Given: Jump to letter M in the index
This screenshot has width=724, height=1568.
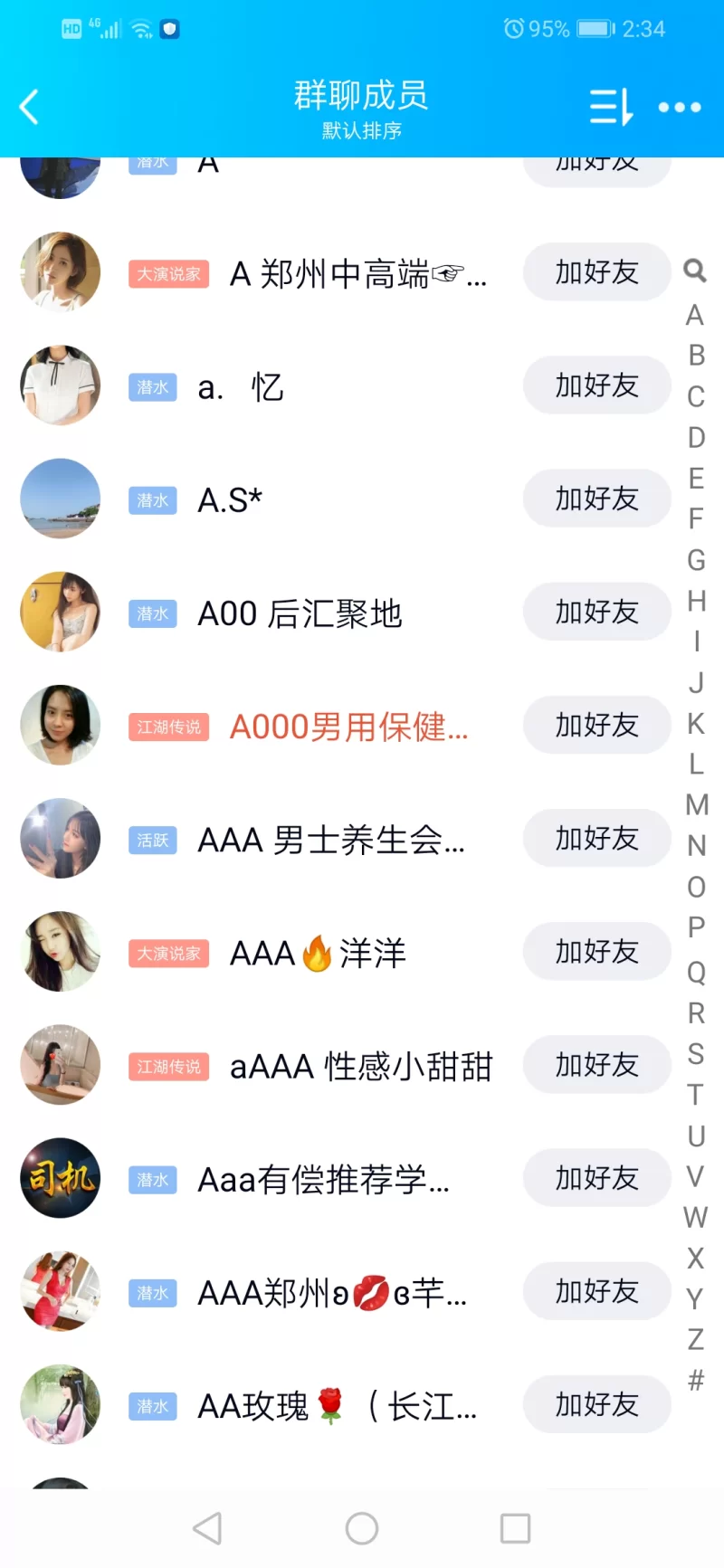Looking at the screenshot, I should (x=696, y=804).
